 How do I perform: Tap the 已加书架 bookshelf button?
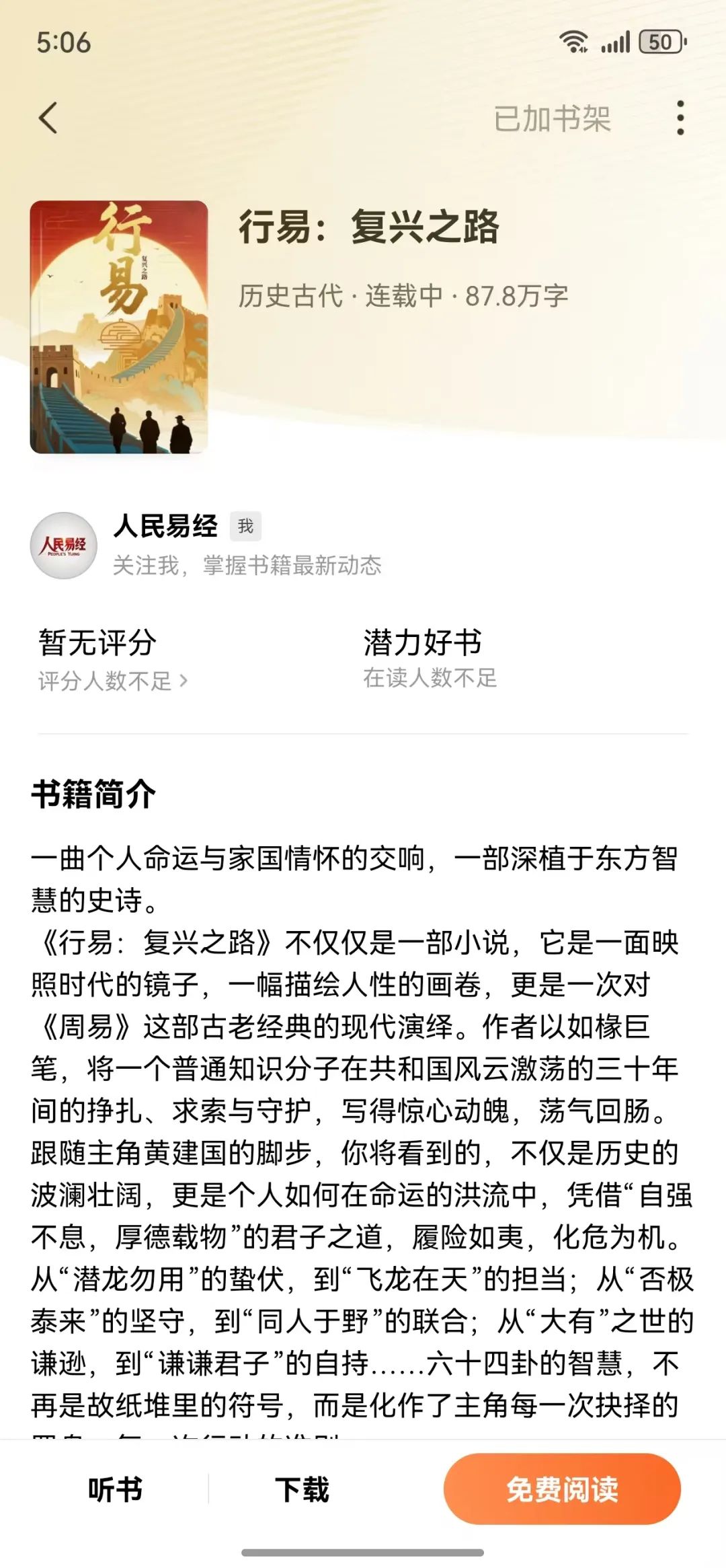tap(552, 119)
